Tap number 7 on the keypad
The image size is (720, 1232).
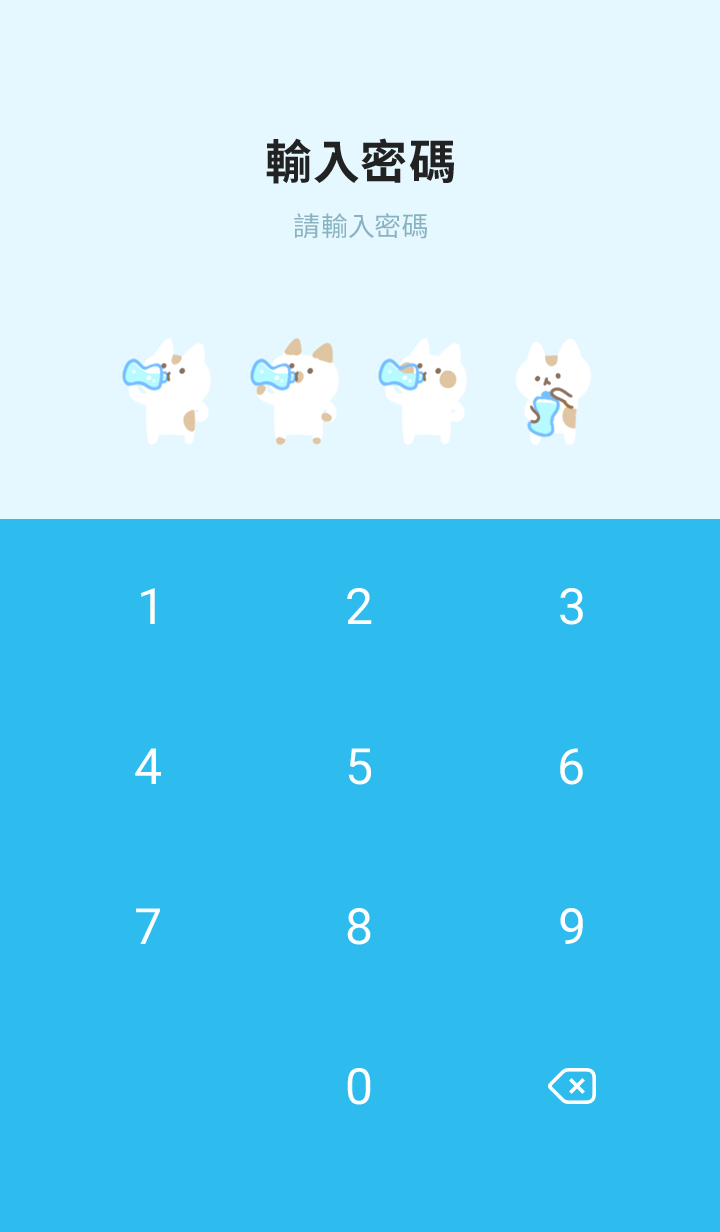click(148, 927)
